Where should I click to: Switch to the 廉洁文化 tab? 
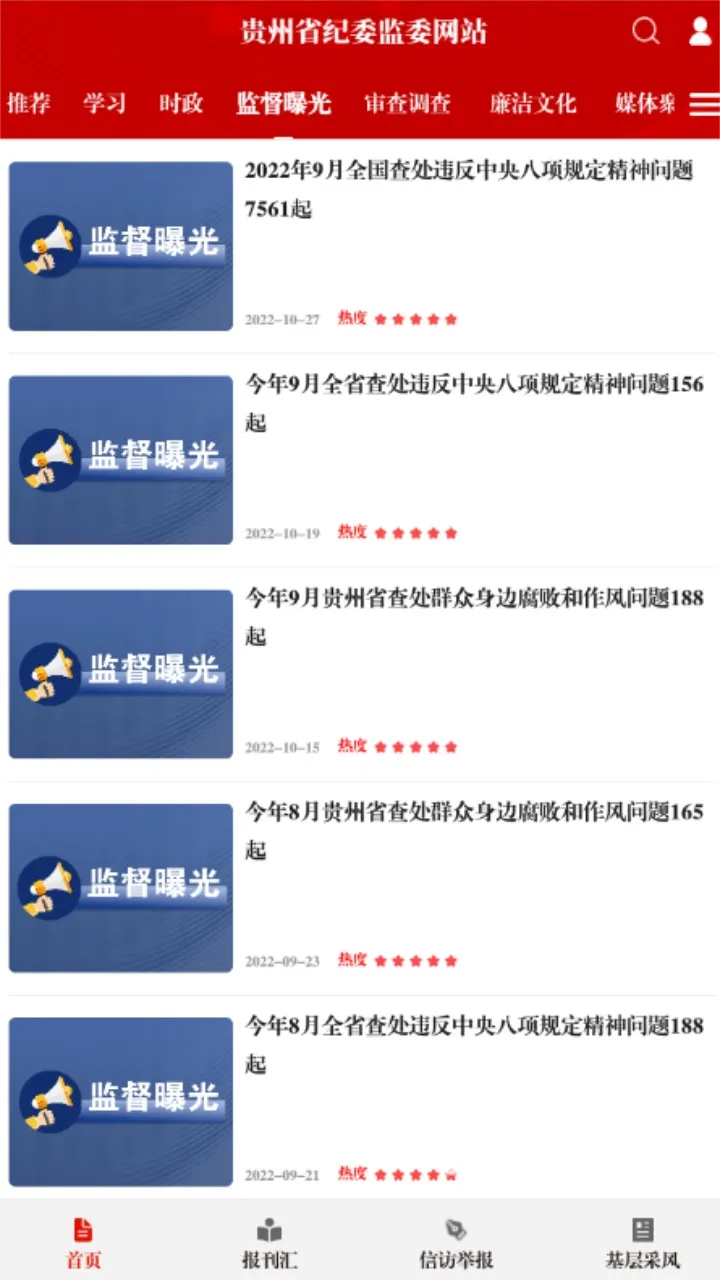coord(533,104)
